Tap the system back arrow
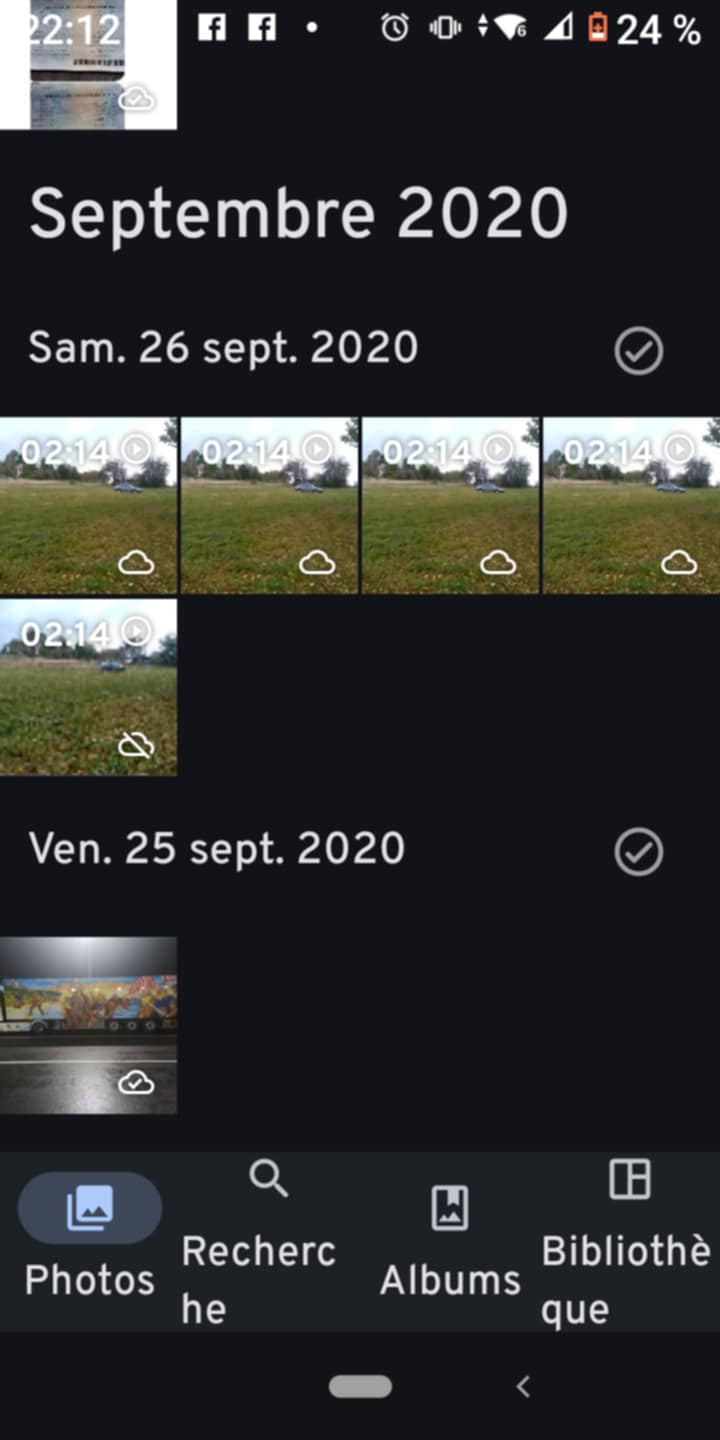Viewport: 720px width, 1440px height. [522, 1387]
